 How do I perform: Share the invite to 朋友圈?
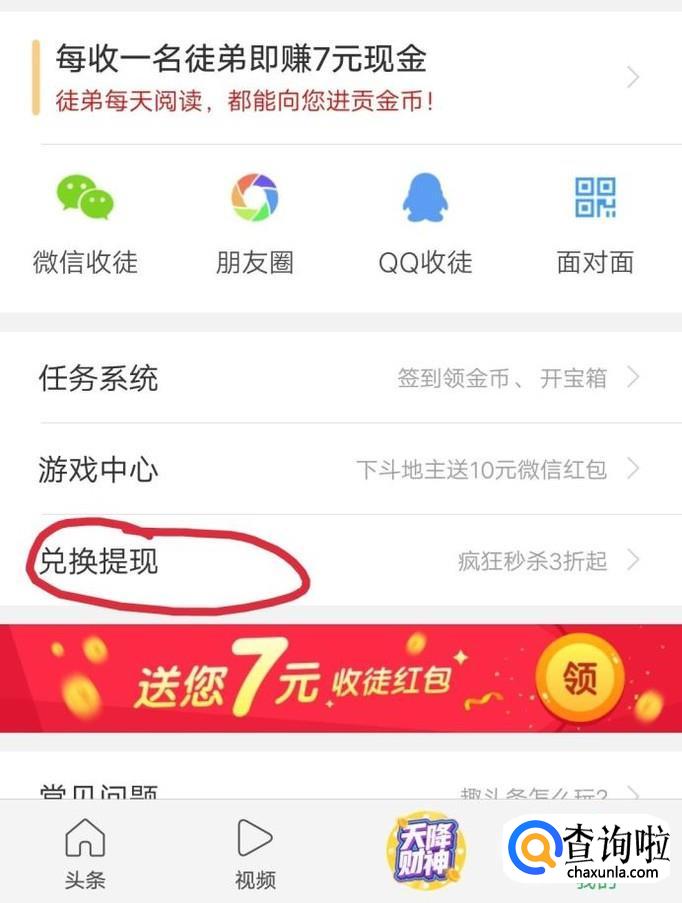(x=255, y=224)
